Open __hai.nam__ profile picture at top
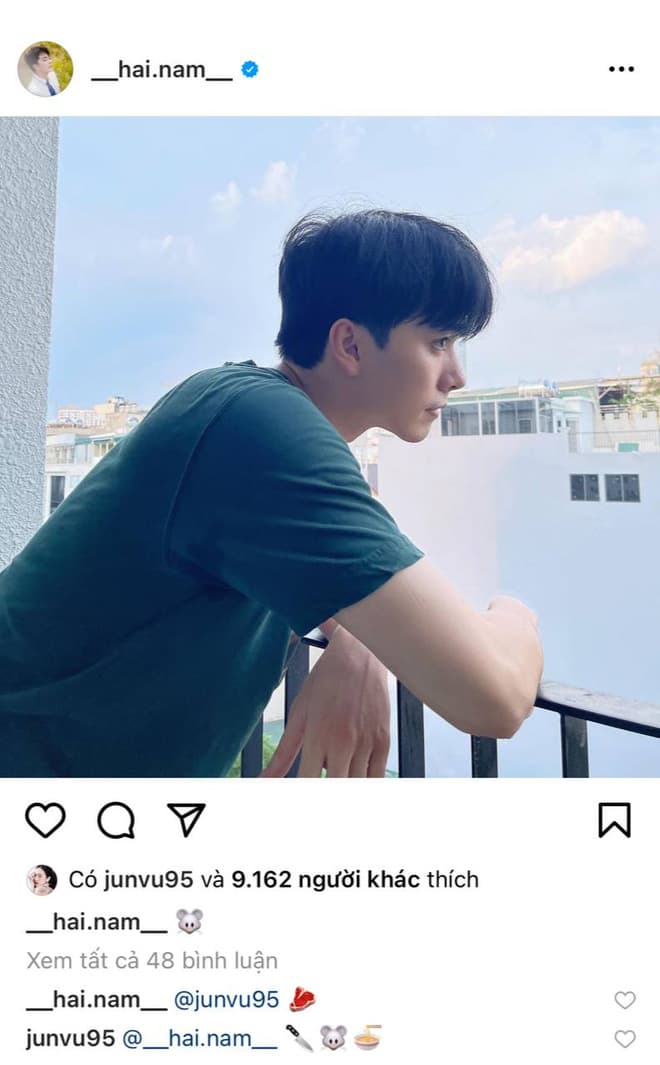Viewport: 660px width, 1065px height. (x=45, y=69)
